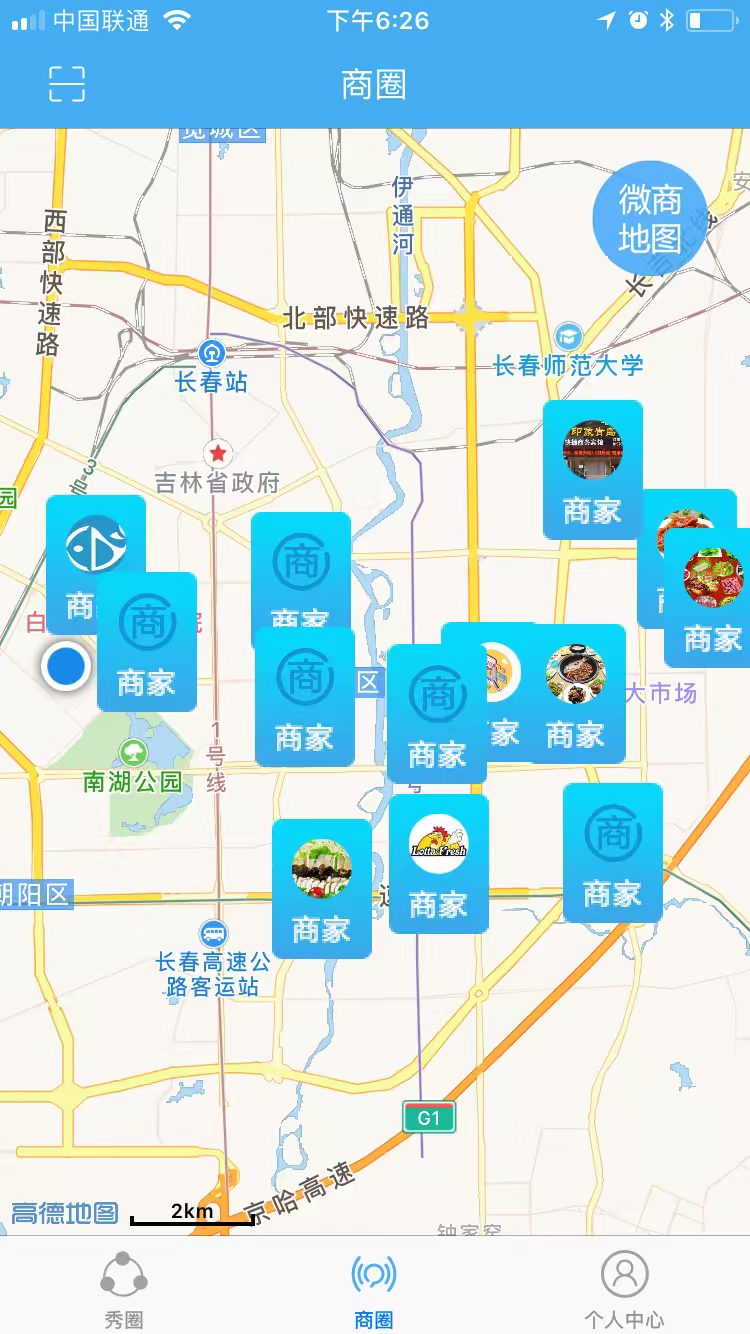750x1334 pixels.
Task: Open the scan icon in header
Action: coord(67,84)
